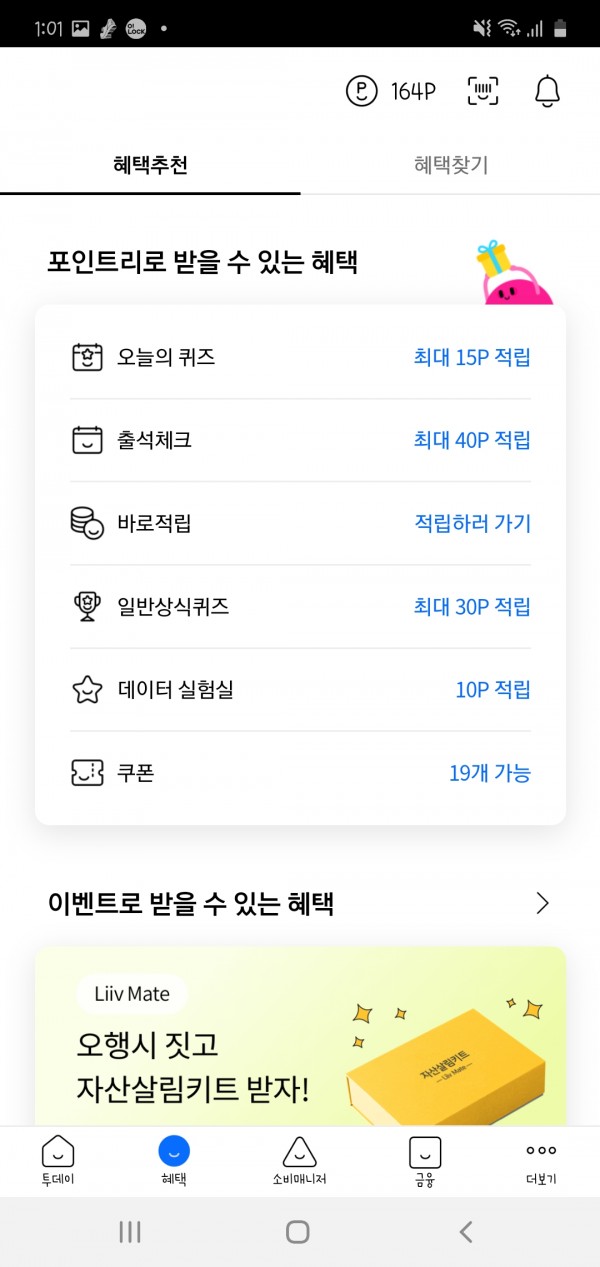
Task: Open the 더보기 more menu
Action: (541, 1160)
